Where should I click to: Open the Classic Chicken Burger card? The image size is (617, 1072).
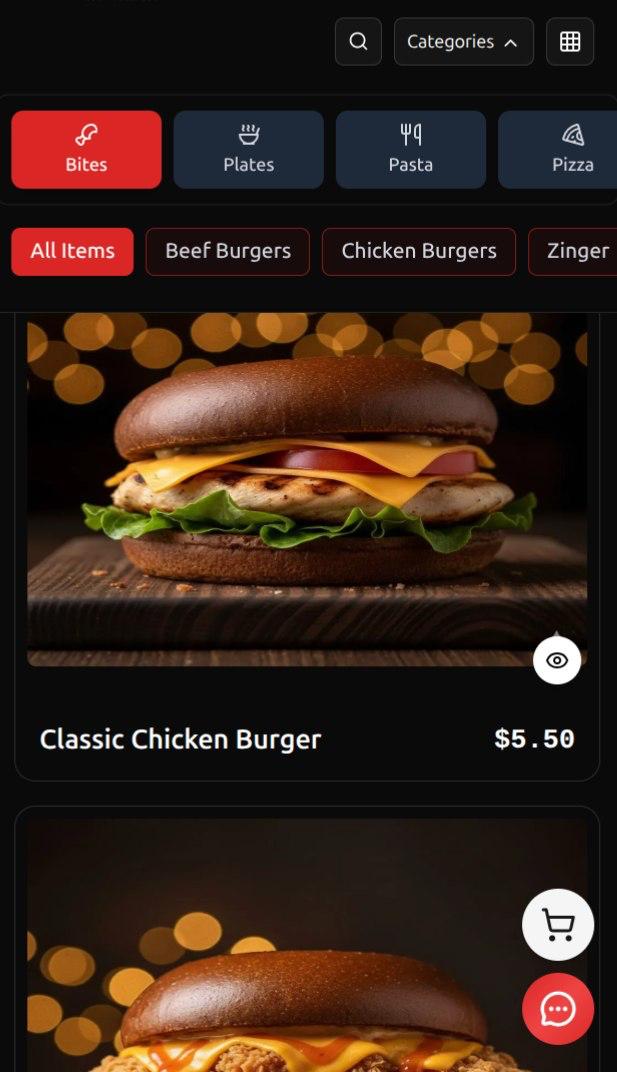[307, 547]
